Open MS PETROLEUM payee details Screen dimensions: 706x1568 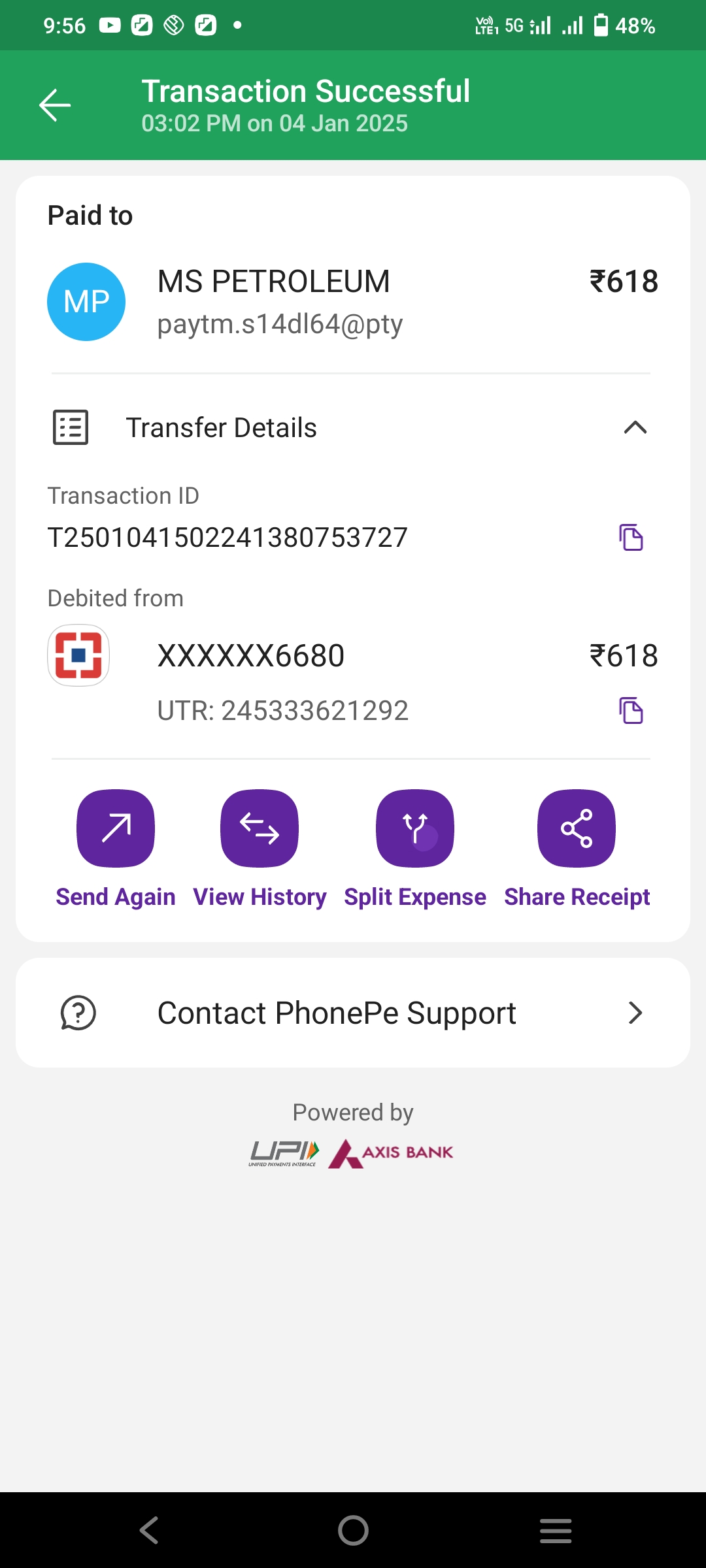[x=353, y=302]
